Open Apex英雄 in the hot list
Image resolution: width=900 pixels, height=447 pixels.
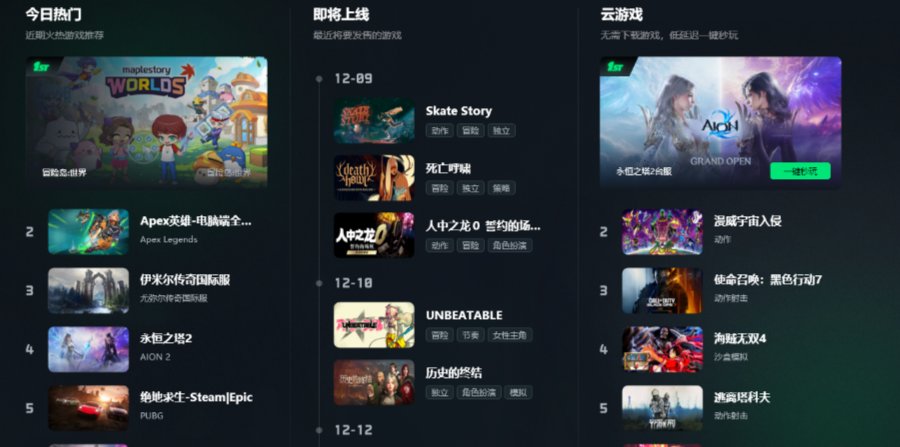(195, 221)
